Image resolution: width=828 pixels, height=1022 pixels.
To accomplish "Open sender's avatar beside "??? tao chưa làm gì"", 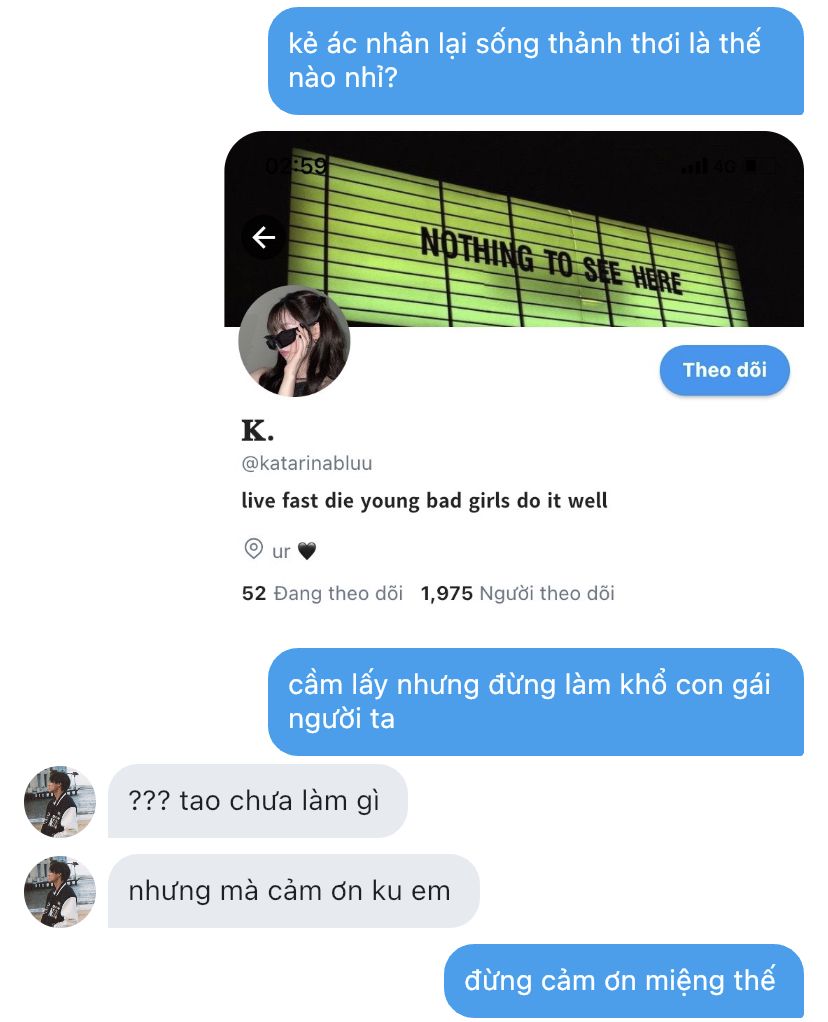I will click(x=59, y=802).
